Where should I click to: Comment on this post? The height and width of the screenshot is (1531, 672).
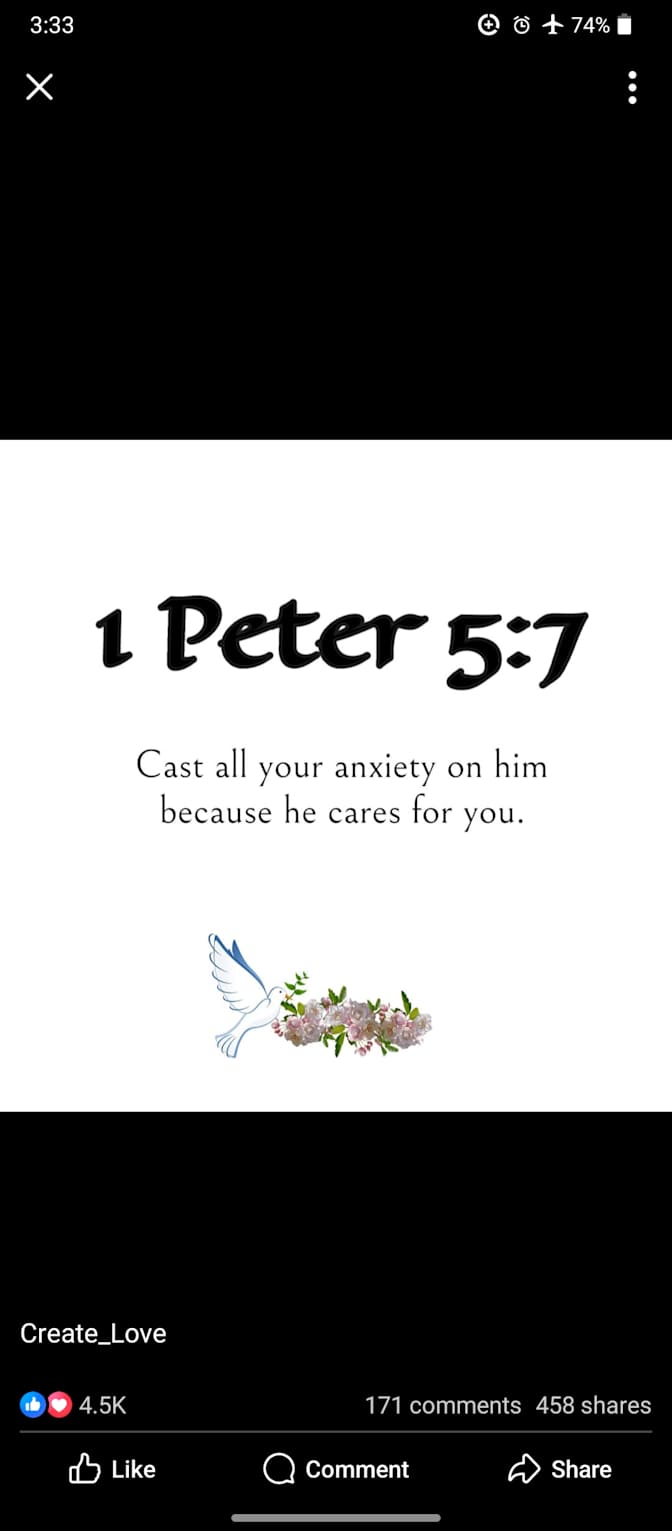click(x=336, y=1469)
